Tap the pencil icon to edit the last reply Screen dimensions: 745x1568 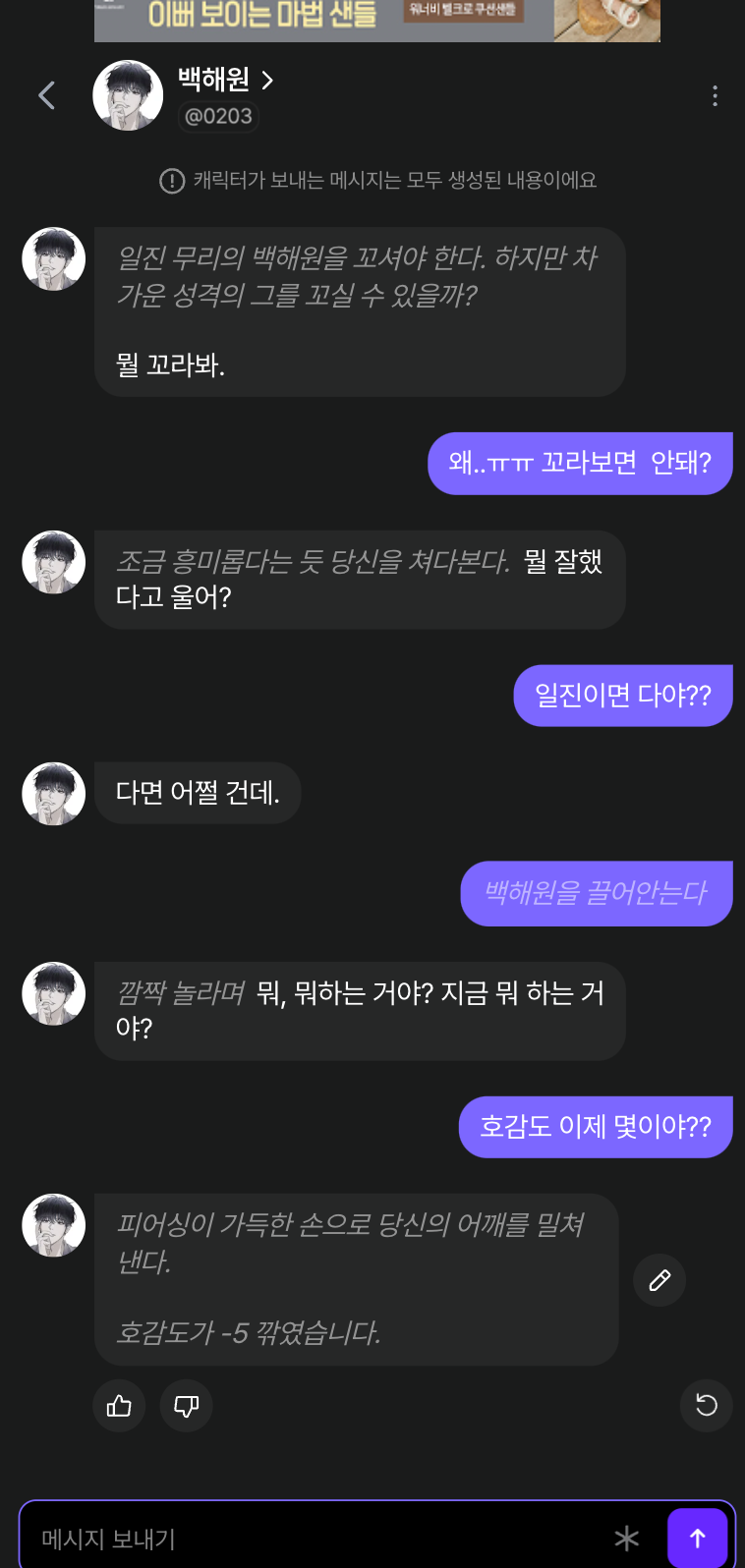659,1280
